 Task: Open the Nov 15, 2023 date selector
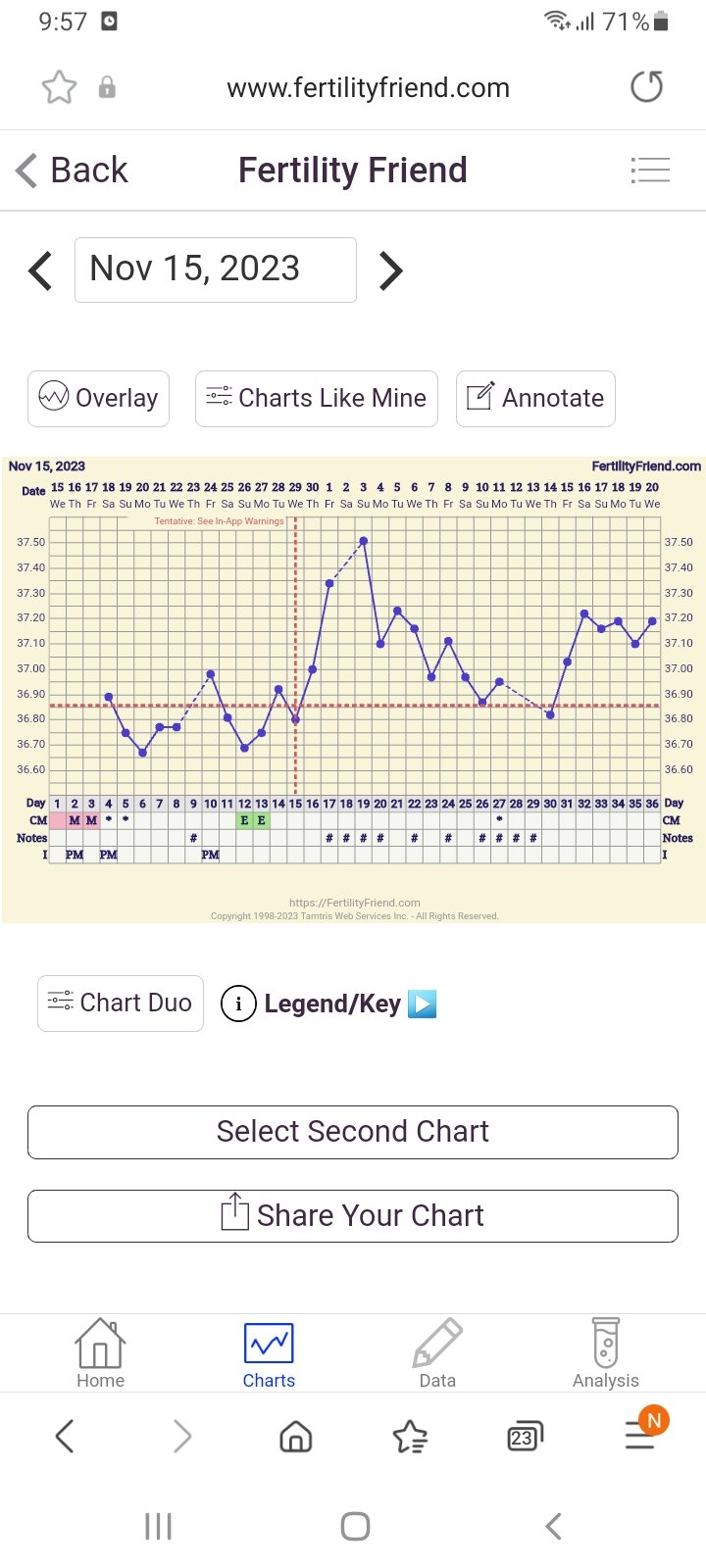pyautogui.click(x=215, y=269)
